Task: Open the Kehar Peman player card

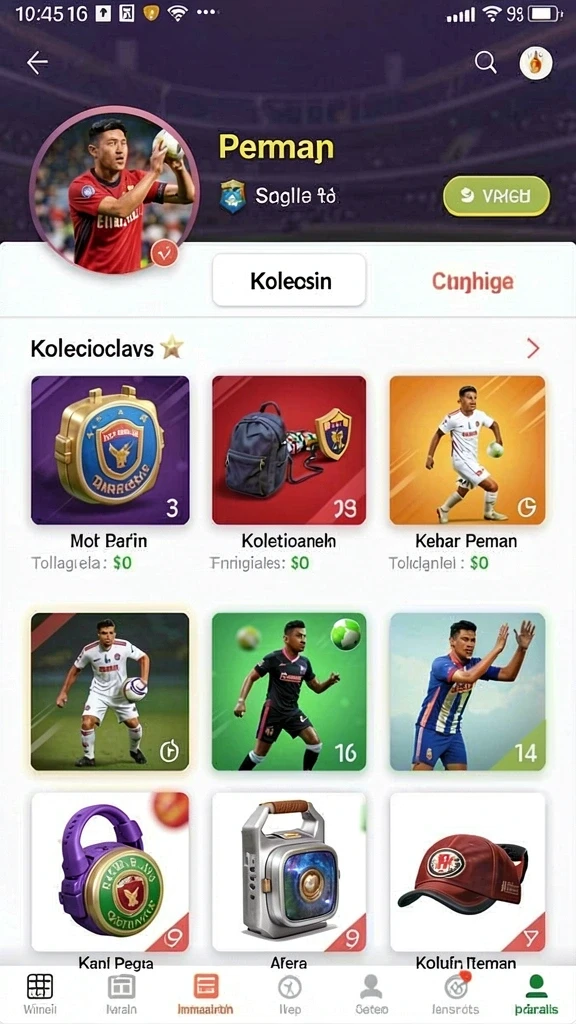Action: pos(467,450)
